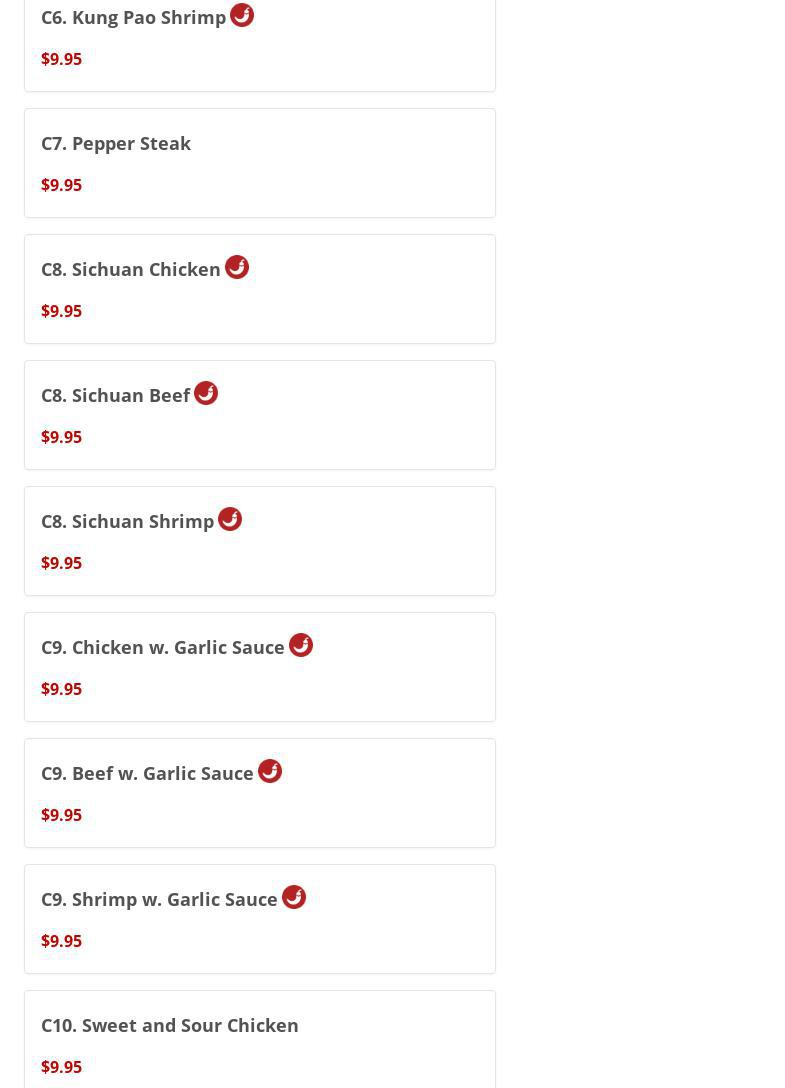Choose C8. Sichuan Beef dish
785x1088 pixels.
coord(259,415)
